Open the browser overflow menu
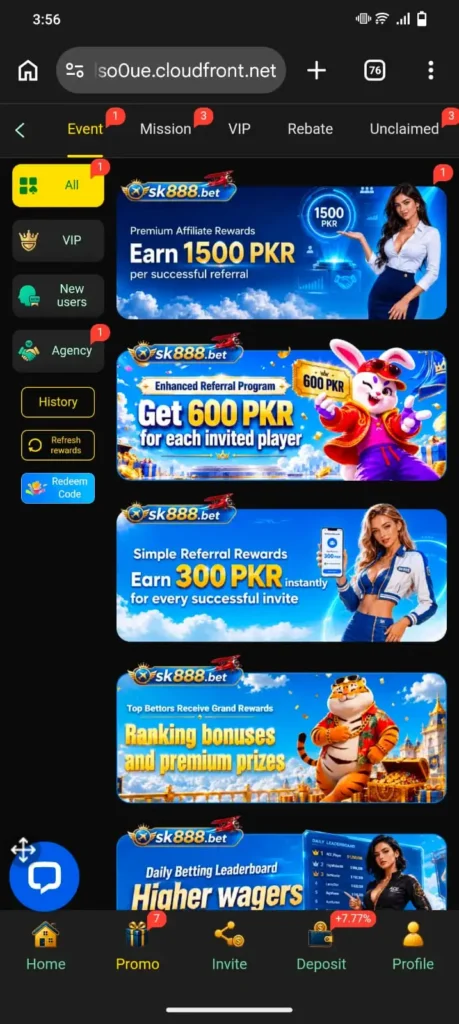This screenshot has height=1024, width=459. [430, 71]
